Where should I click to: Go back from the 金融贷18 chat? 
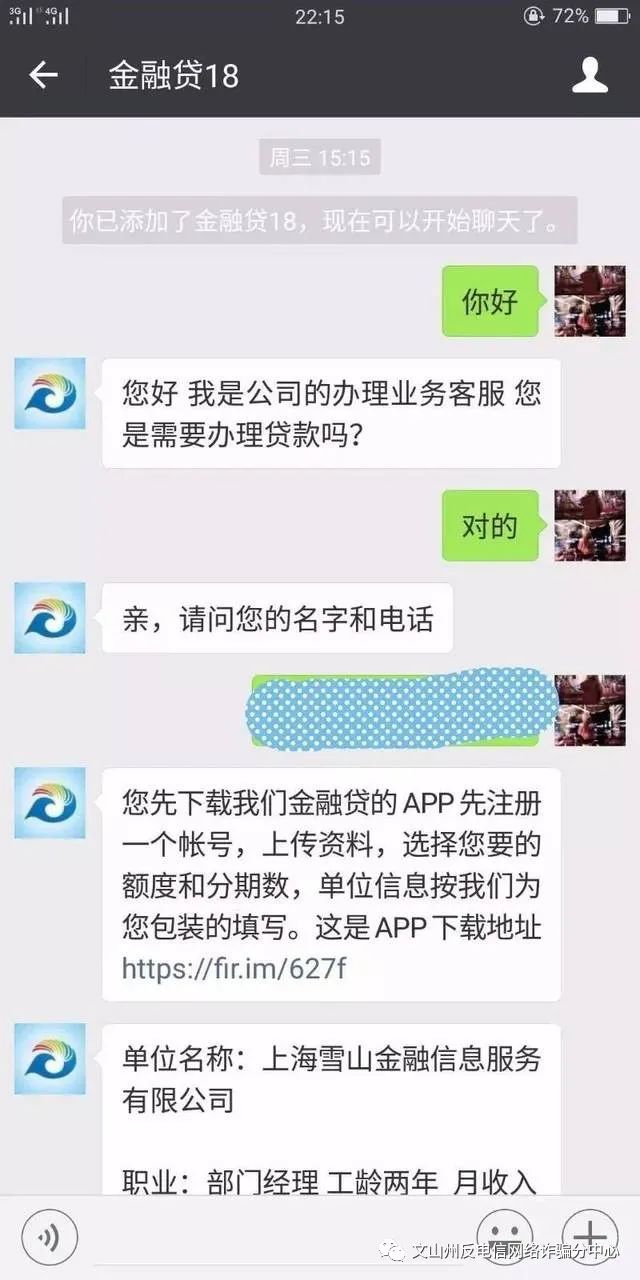pyautogui.click(x=43, y=75)
